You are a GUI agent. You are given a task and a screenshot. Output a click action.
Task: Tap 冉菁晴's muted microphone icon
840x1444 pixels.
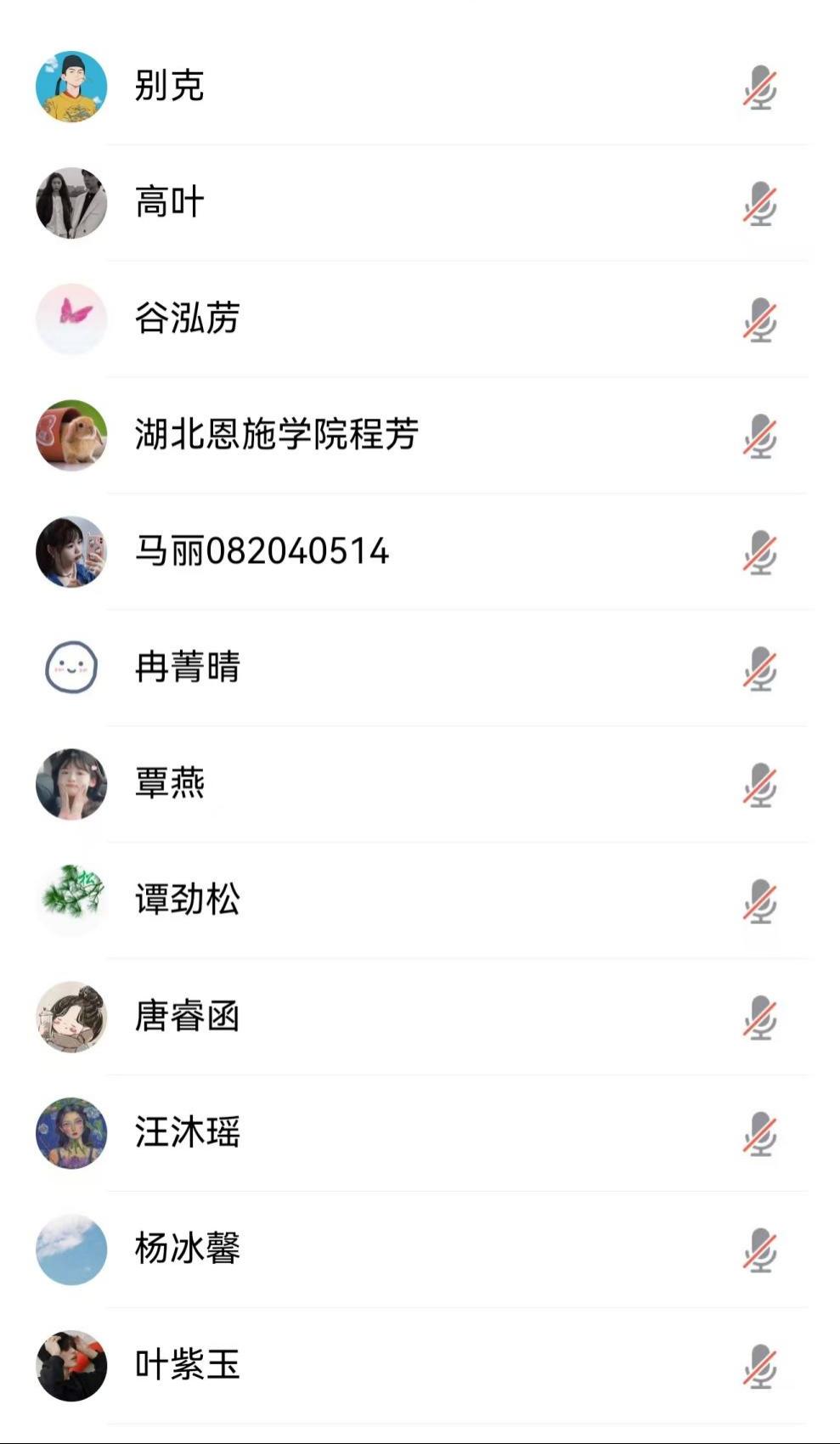[x=759, y=668]
